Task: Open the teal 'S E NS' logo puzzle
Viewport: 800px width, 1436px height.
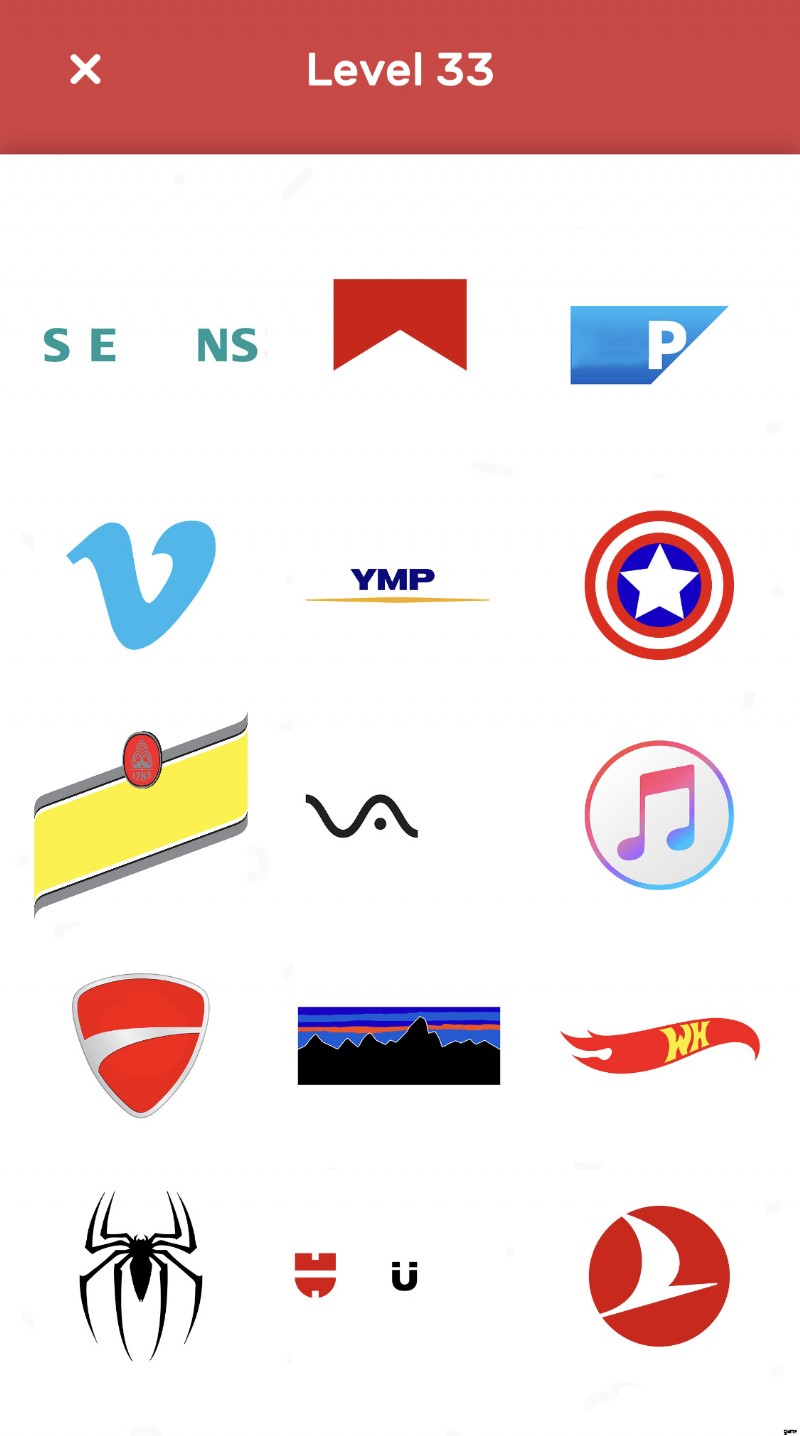Action: pyautogui.click(x=150, y=345)
